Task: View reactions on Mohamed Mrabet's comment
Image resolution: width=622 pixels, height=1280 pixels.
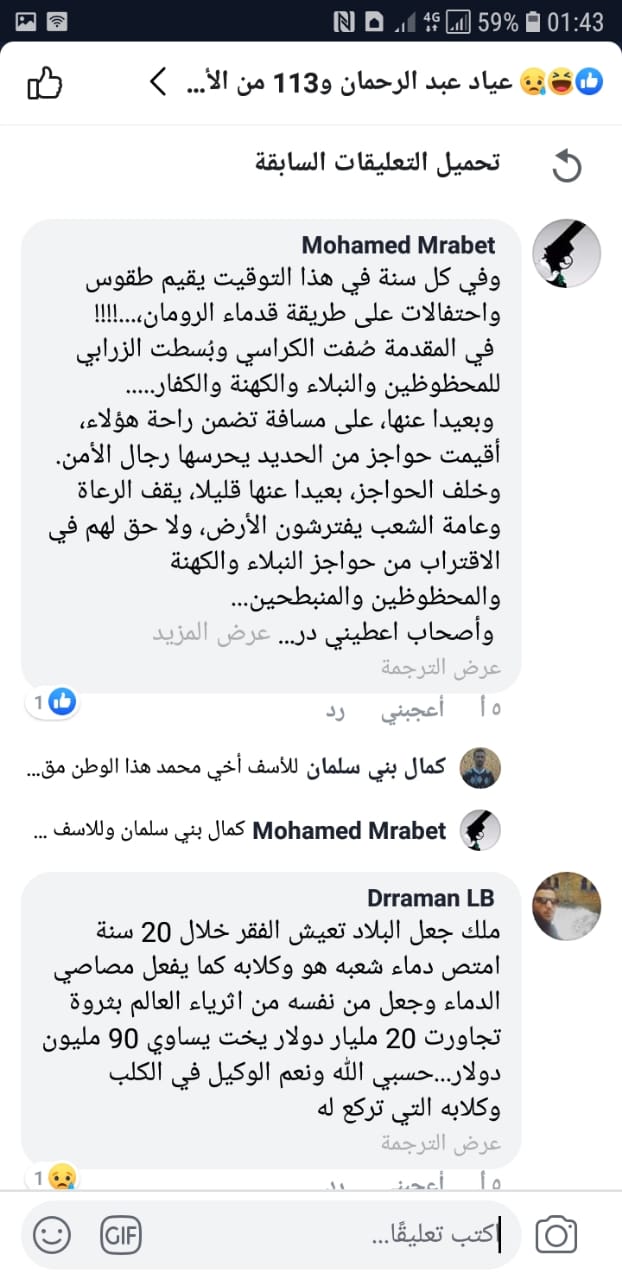Action: [x=53, y=703]
